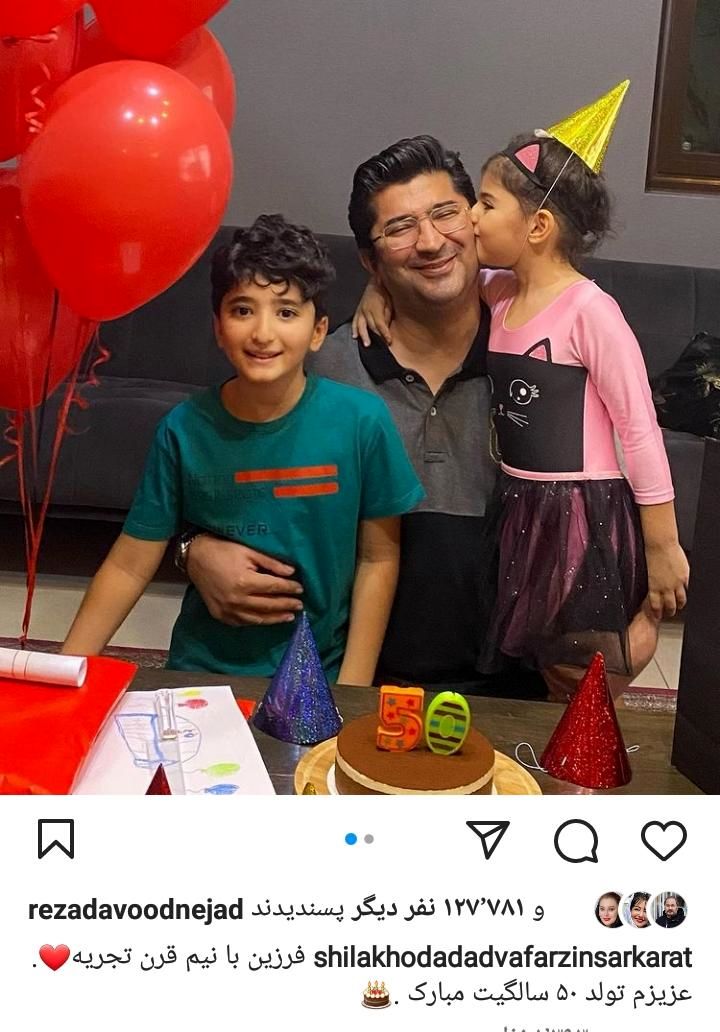Open the birthday photo in the post
The width and height of the screenshot is (720, 1032).
[x=360, y=400]
